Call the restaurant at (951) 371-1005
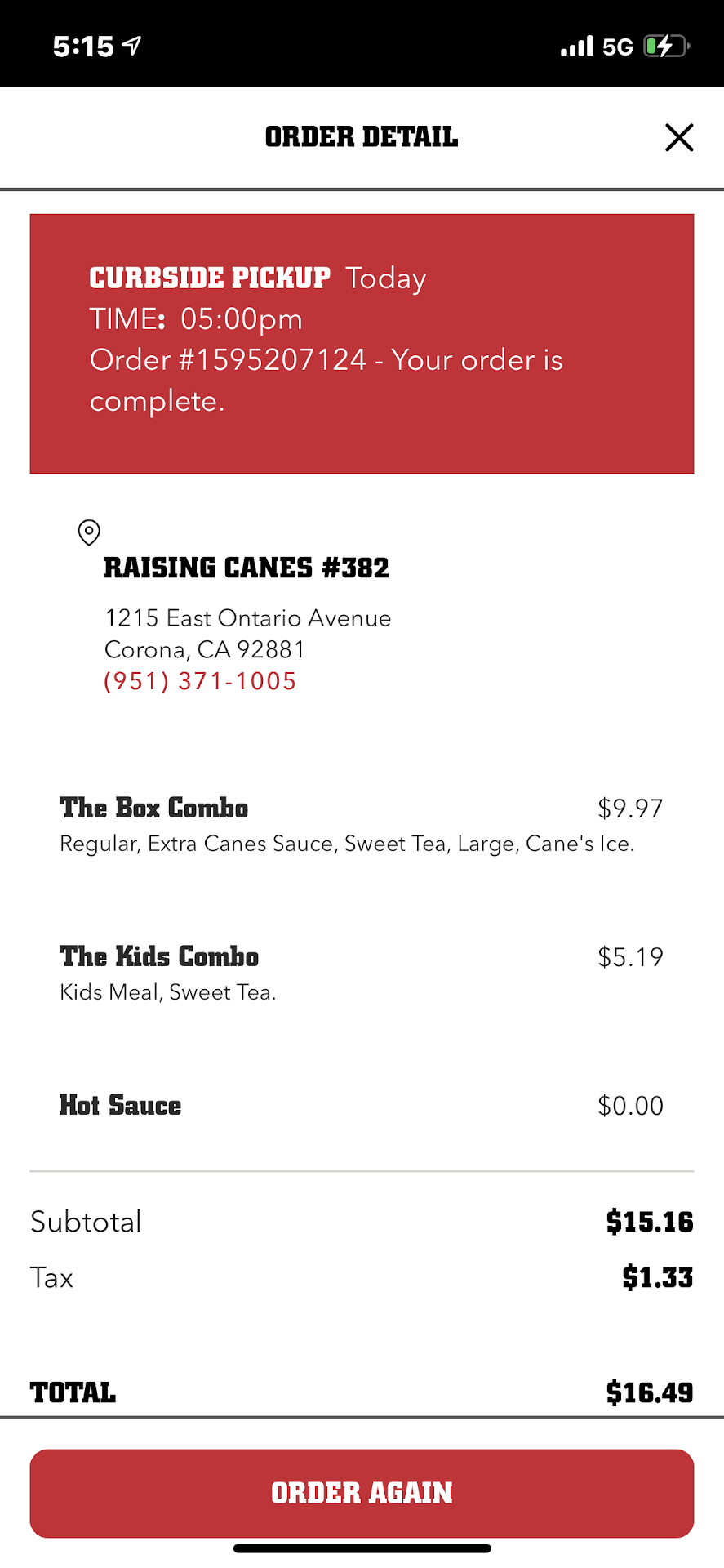Viewport: 724px width, 1568px height. (200, 681)
